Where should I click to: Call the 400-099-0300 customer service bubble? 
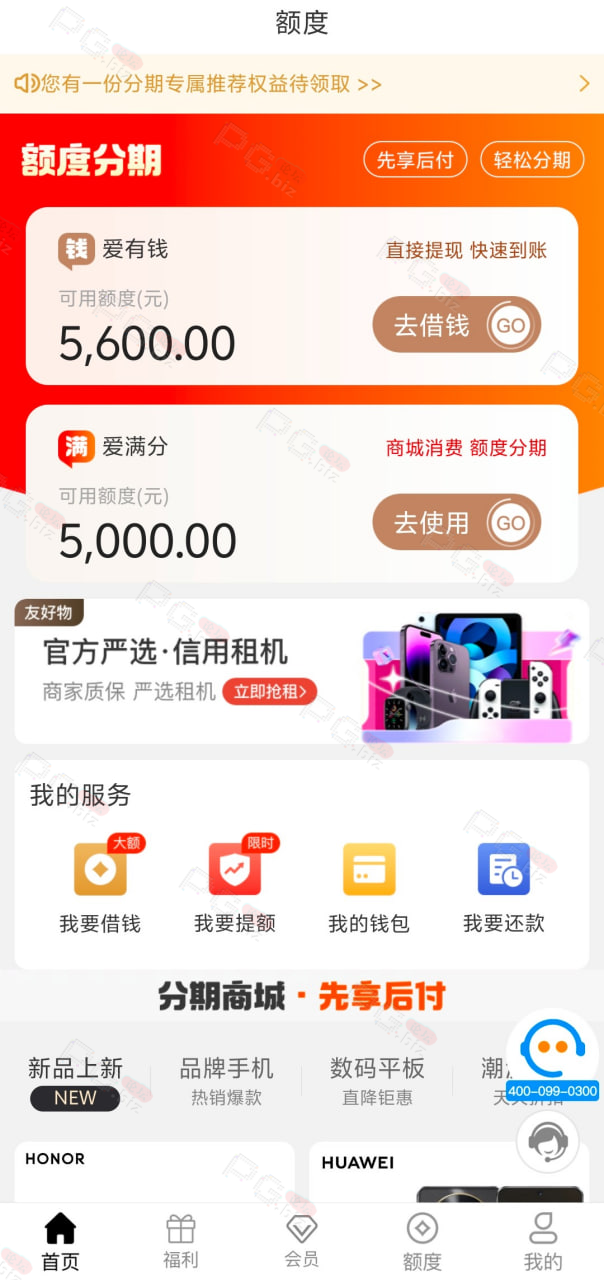click(x=552, y=1057)
